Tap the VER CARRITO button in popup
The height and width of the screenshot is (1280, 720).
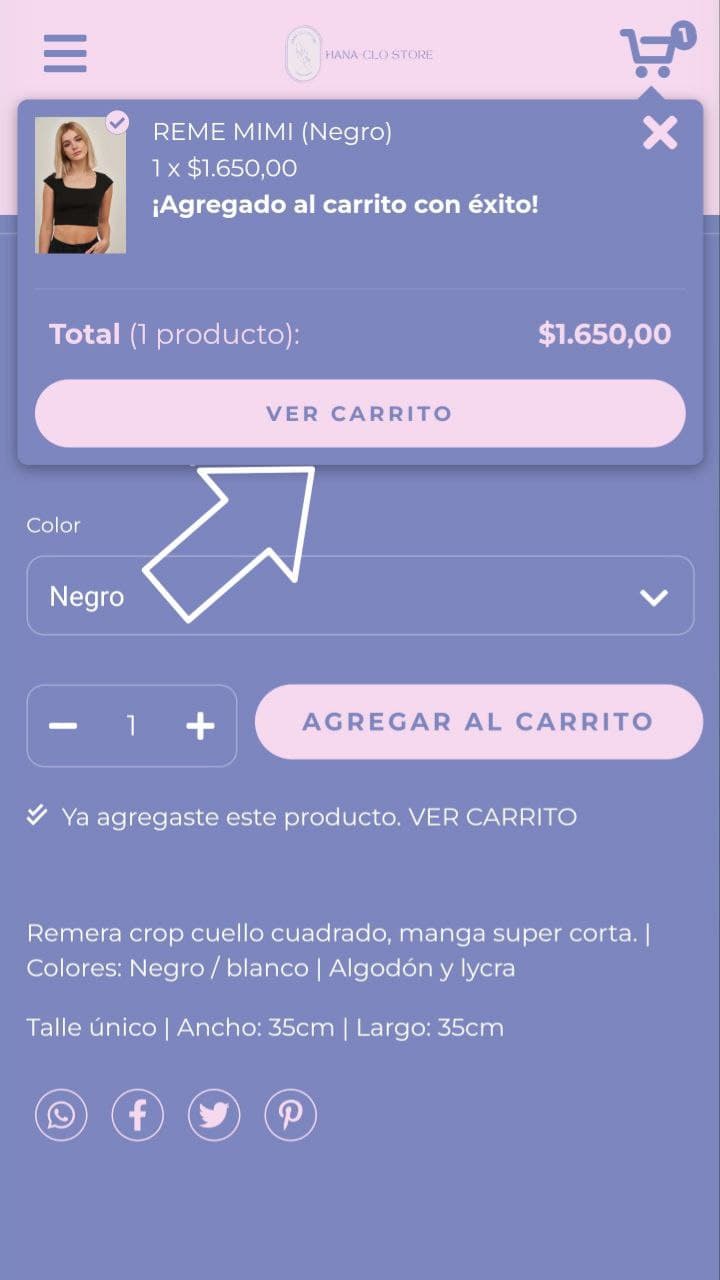360,413
